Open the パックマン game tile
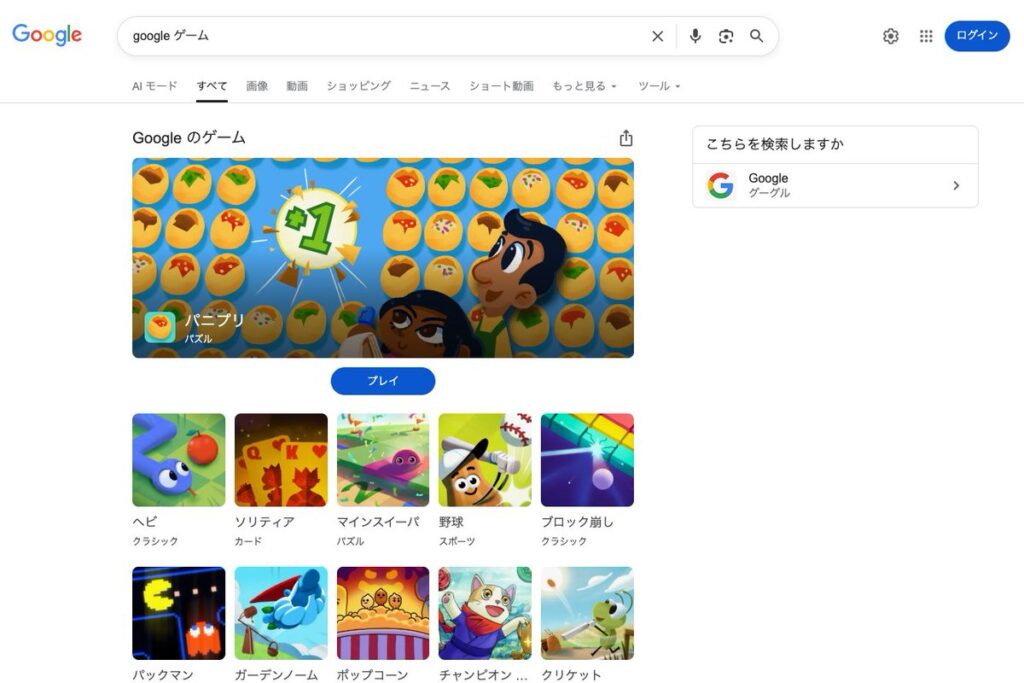The height and width of the screenshot is (683, 1024). pyautogui.click(x=179, y=612)
